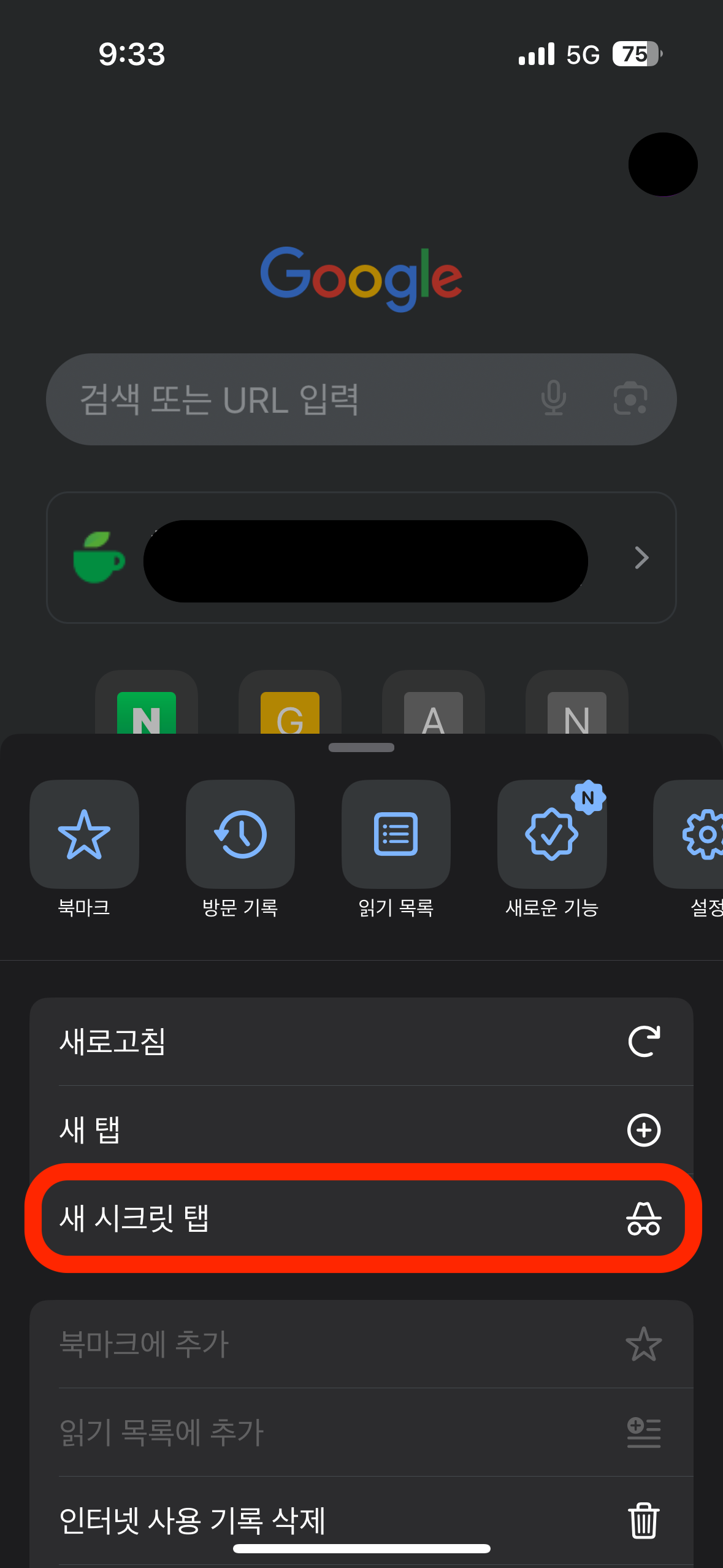Tap the plus icon next to 새 탭
723x1568 pixels.
point(644,1131)
